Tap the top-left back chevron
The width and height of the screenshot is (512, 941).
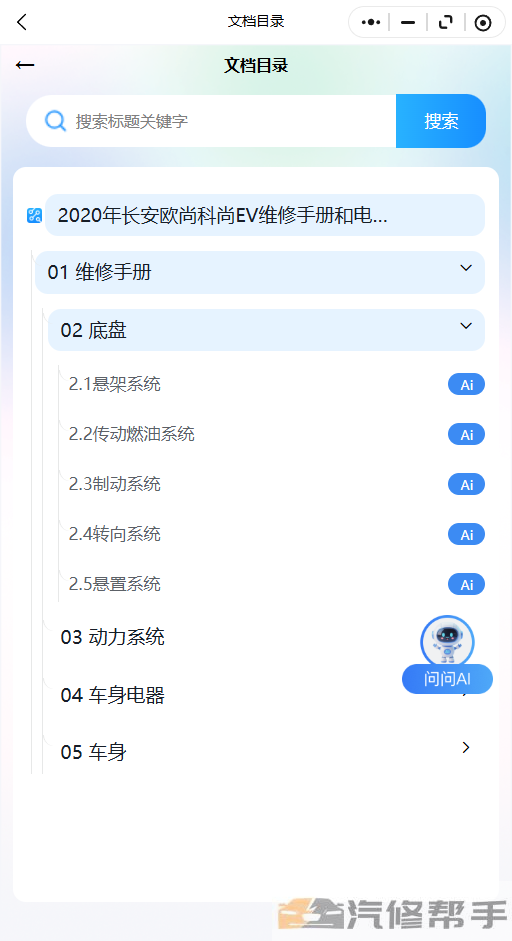tap(22, 22)
